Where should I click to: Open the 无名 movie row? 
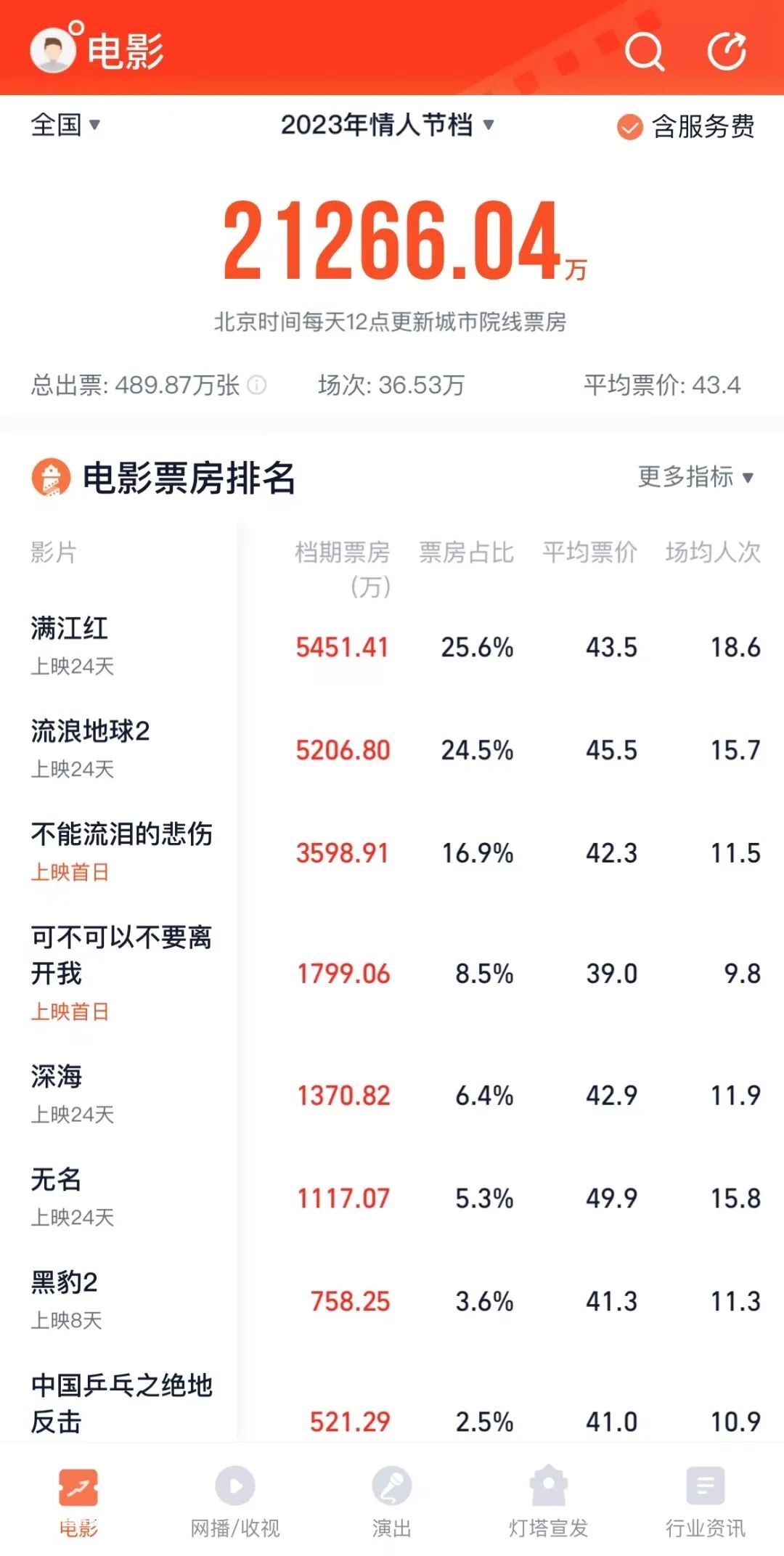[x=392, y=1198]
